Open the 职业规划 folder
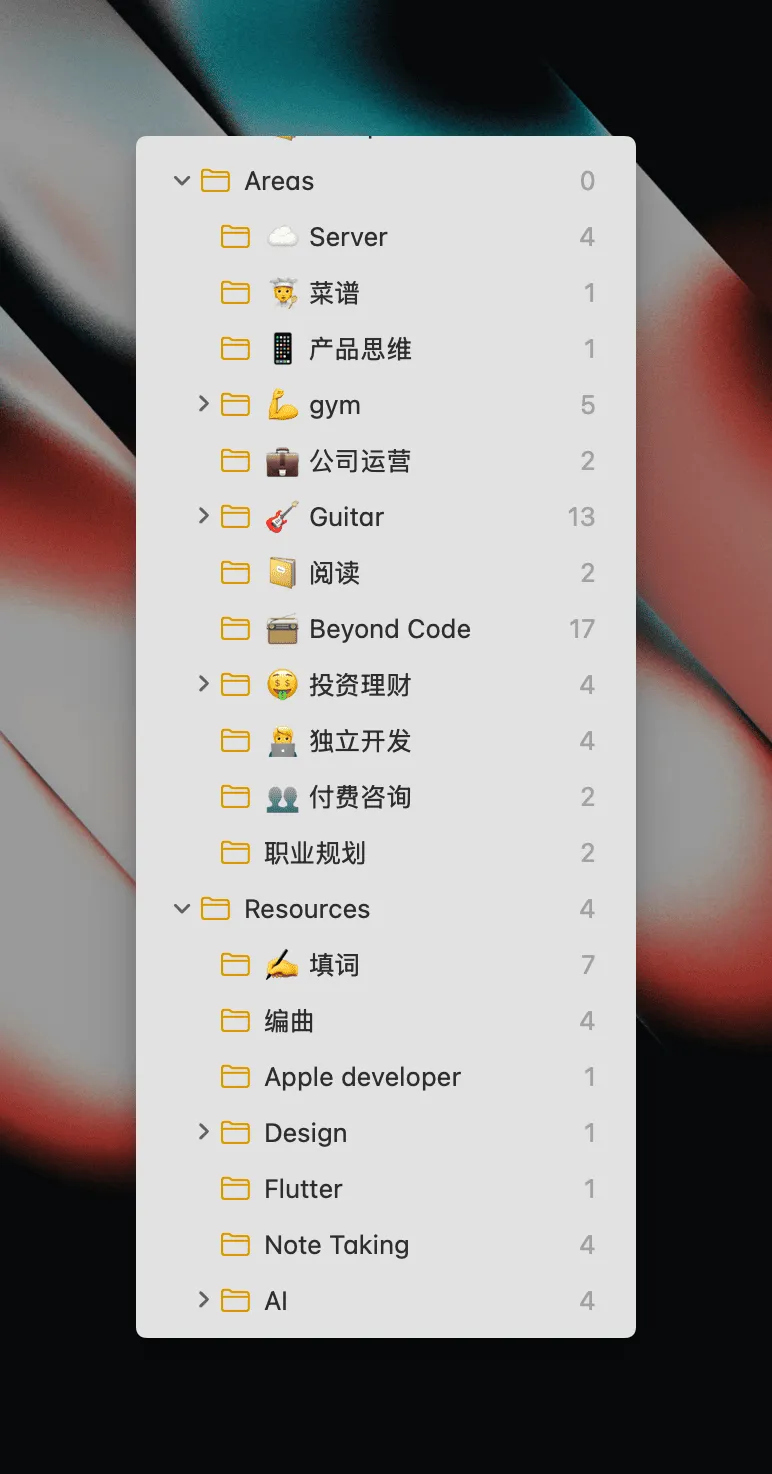 click(x=314, y=853)
